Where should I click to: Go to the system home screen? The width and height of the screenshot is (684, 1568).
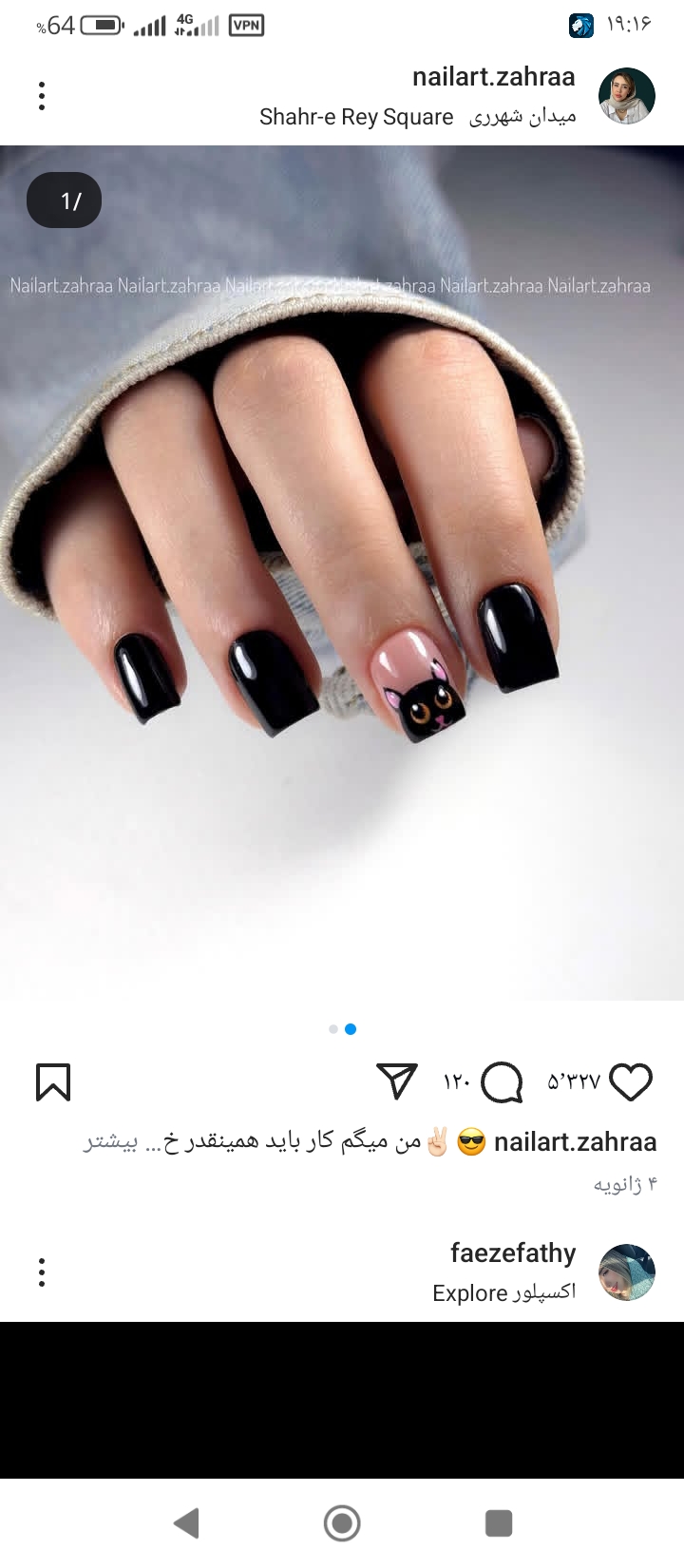point(342,1522)
